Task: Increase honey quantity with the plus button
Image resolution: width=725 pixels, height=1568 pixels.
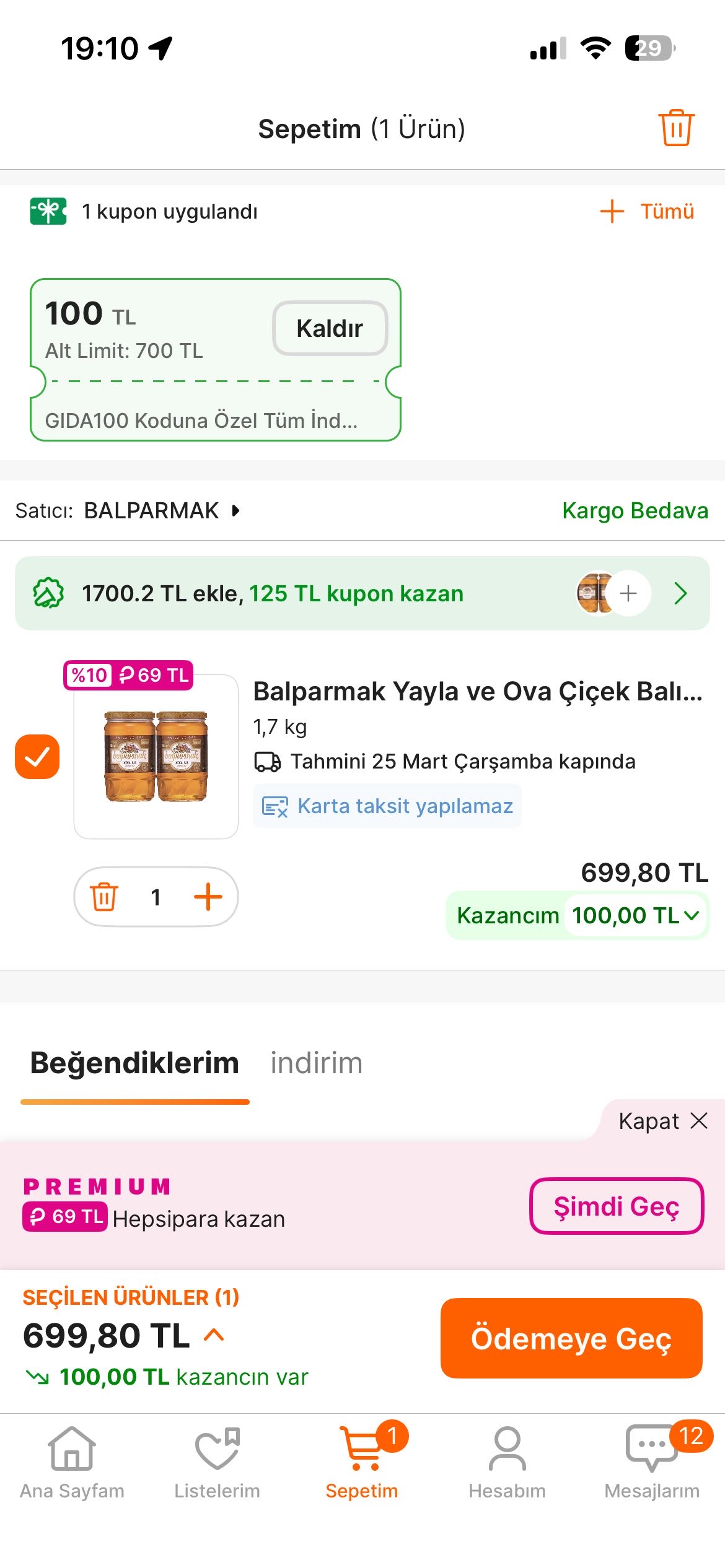Action: (x=208, y=897)
